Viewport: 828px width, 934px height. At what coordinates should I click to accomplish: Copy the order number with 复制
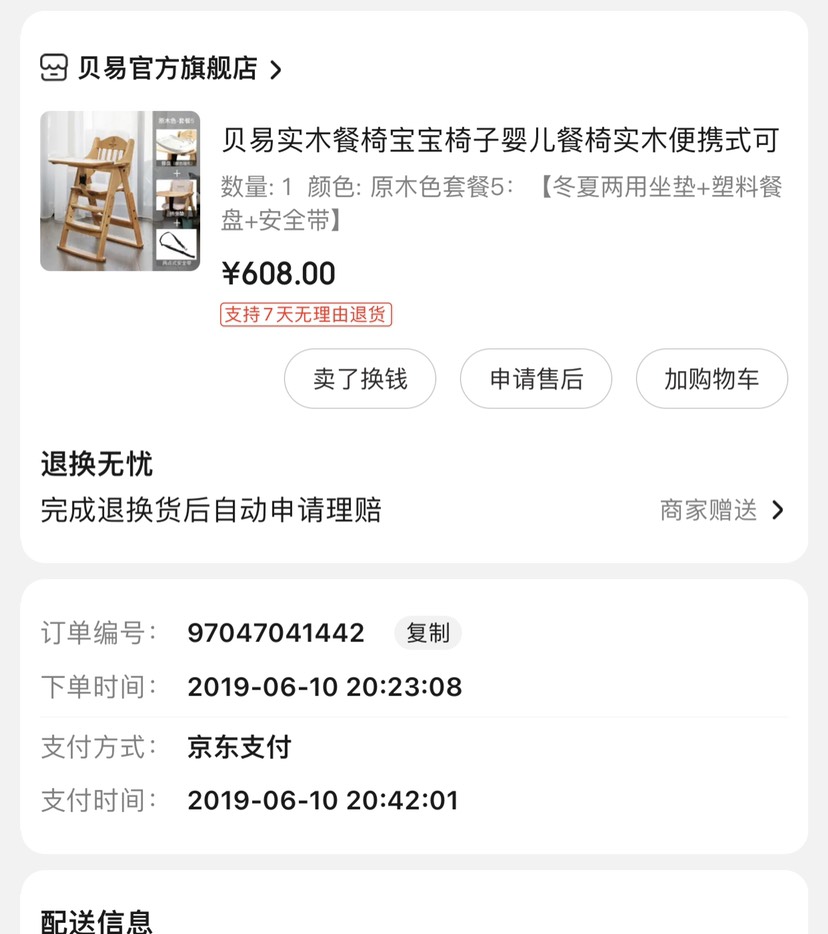pos(427,633)
